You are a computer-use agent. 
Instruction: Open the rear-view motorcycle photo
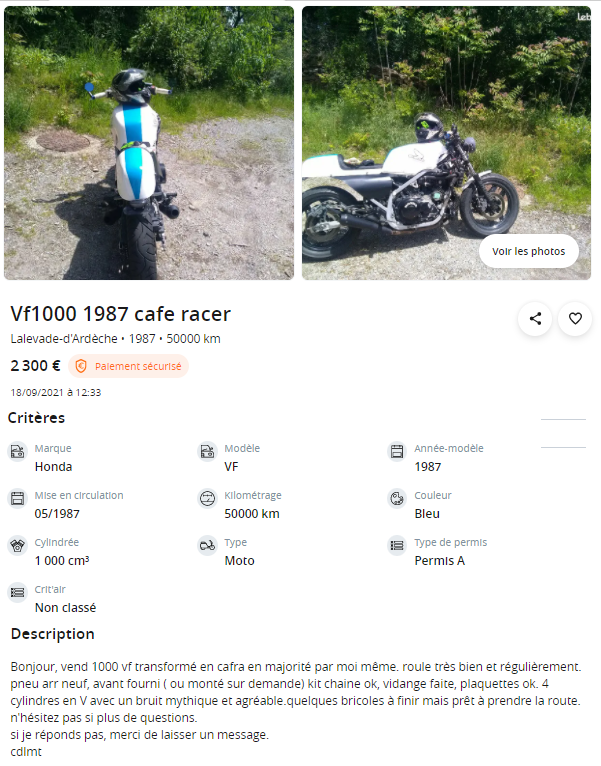coord(149,143)
